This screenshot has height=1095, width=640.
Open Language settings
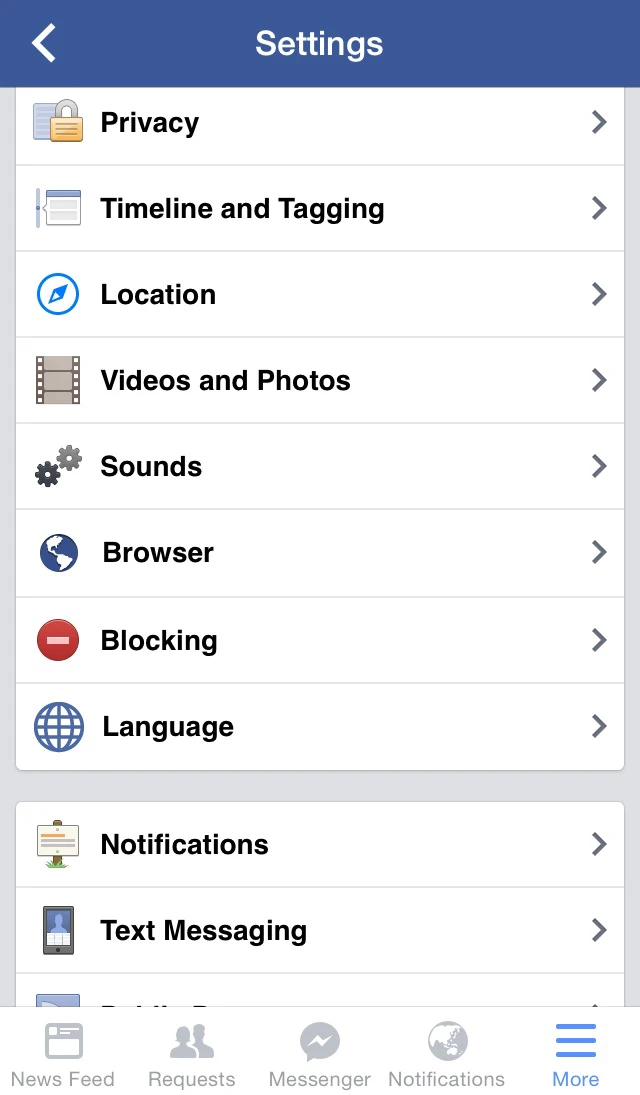tap(320, 727)
